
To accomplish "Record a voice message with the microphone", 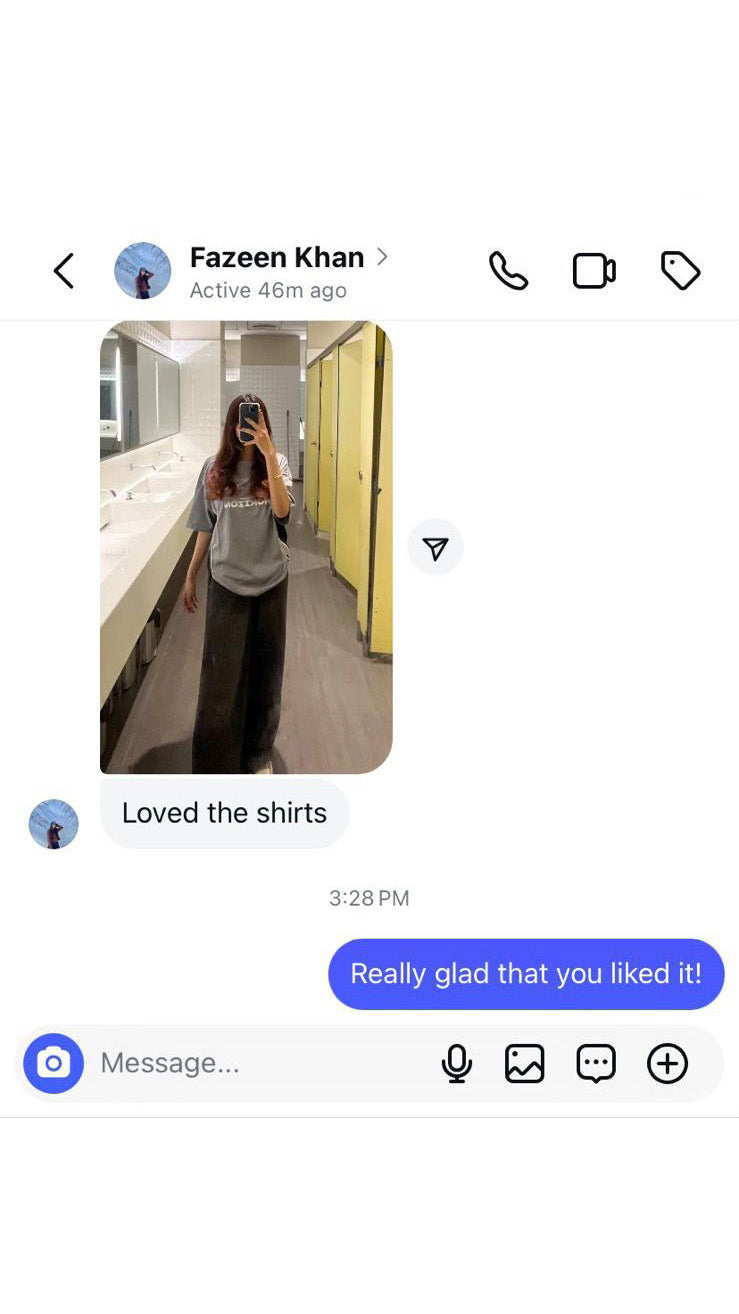I will 457,1063.
